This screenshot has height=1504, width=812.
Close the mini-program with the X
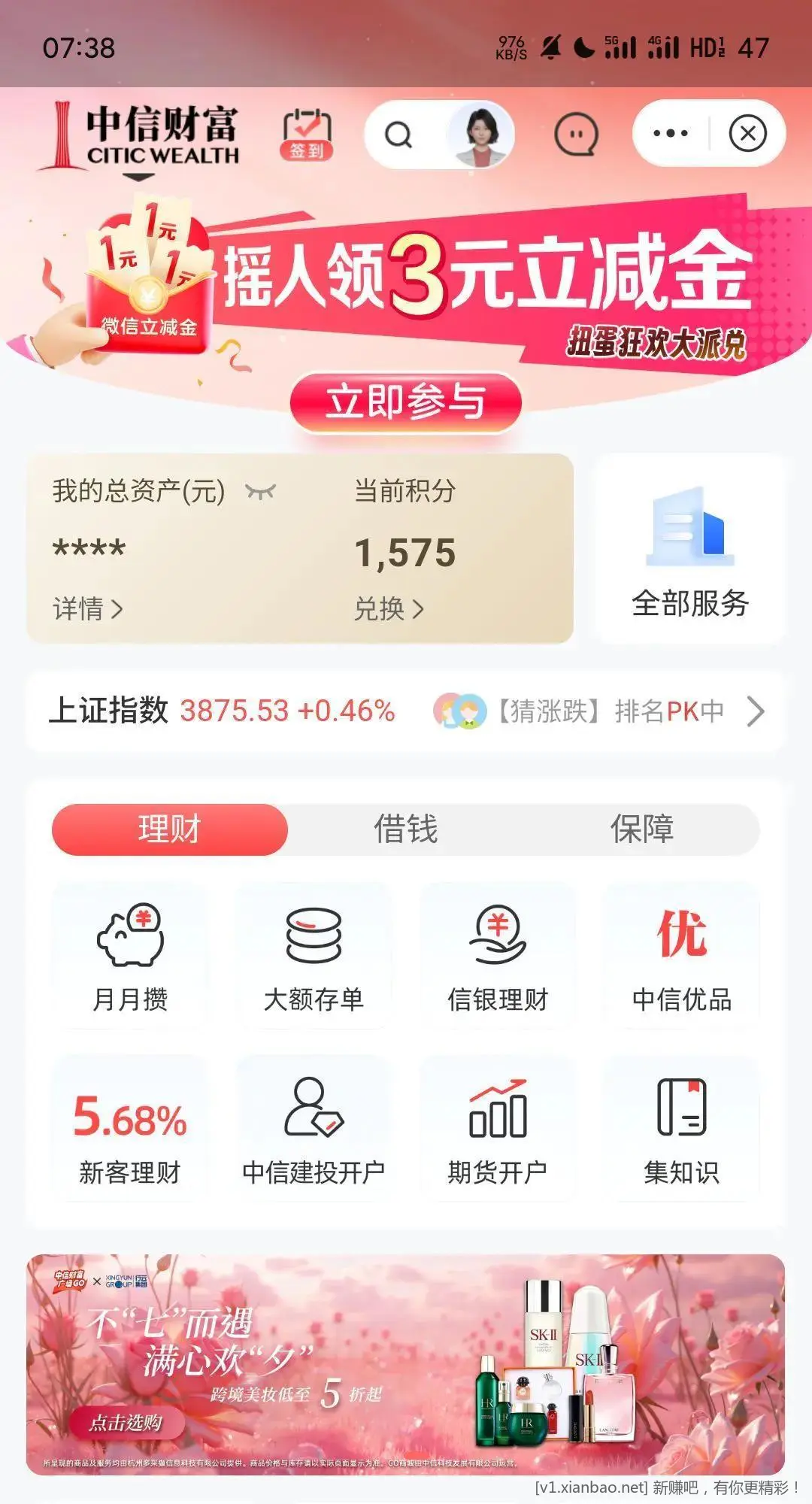click(x=747, y=134)
